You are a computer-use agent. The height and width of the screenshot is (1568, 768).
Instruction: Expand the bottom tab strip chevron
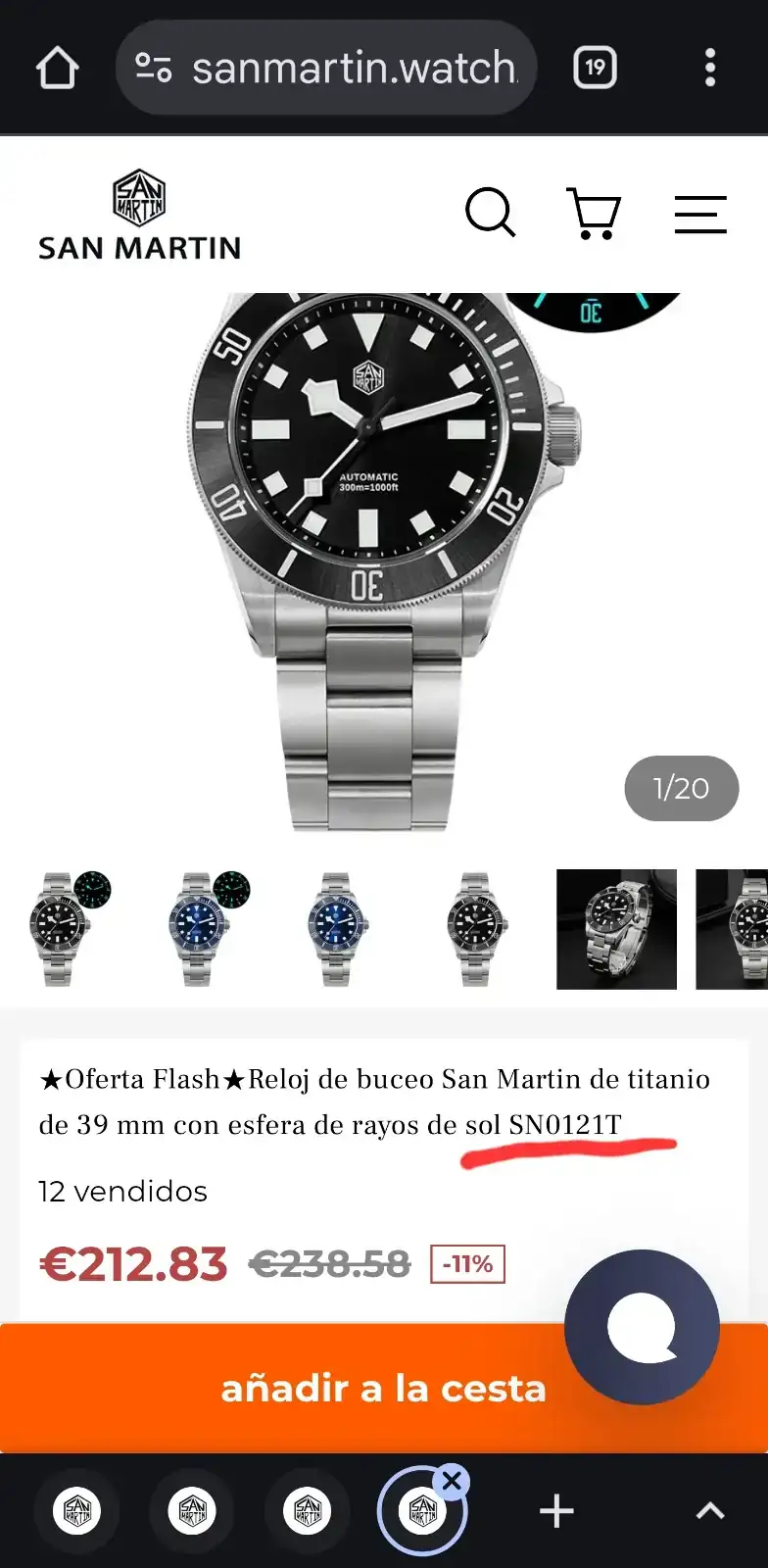(710, 1511)
